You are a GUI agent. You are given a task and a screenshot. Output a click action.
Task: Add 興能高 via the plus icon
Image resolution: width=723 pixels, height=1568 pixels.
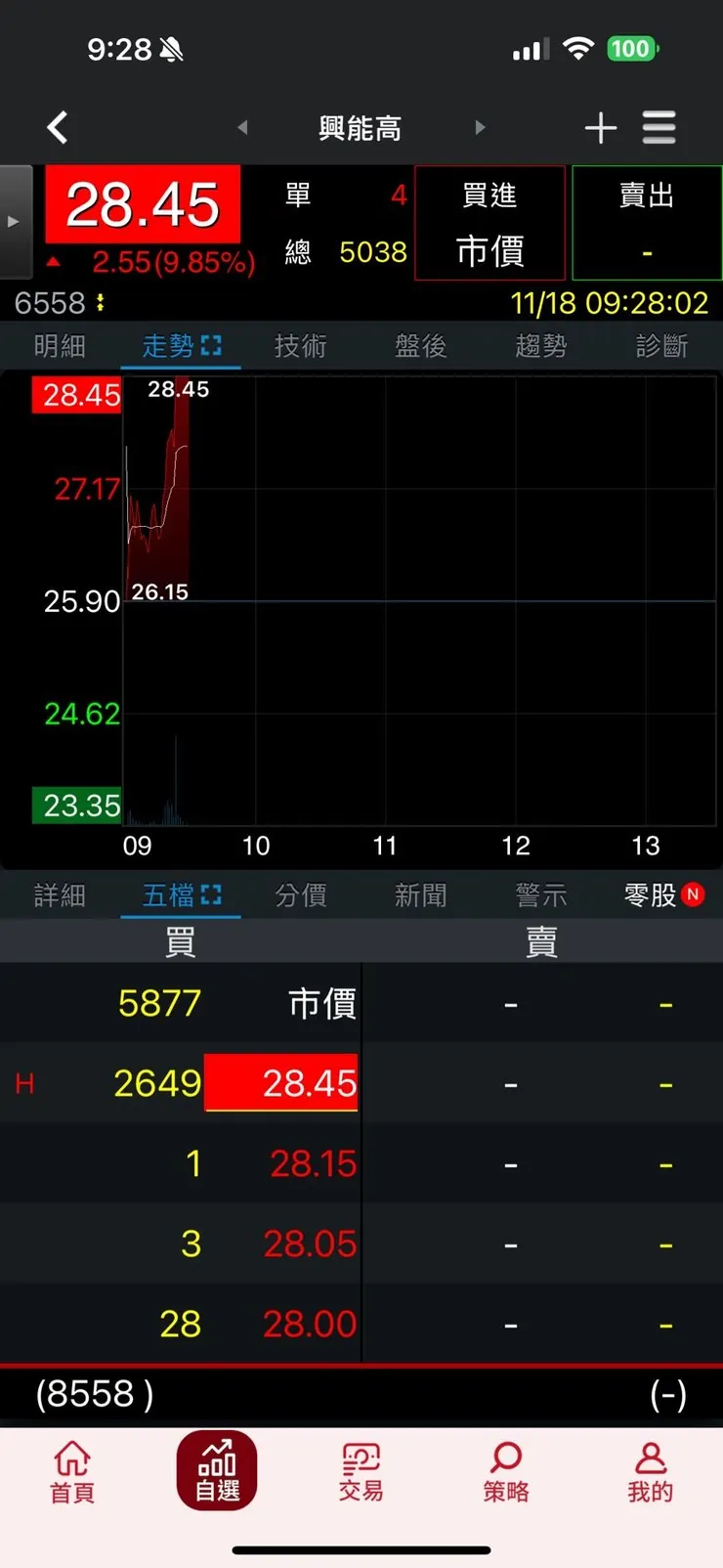point(601,127)
